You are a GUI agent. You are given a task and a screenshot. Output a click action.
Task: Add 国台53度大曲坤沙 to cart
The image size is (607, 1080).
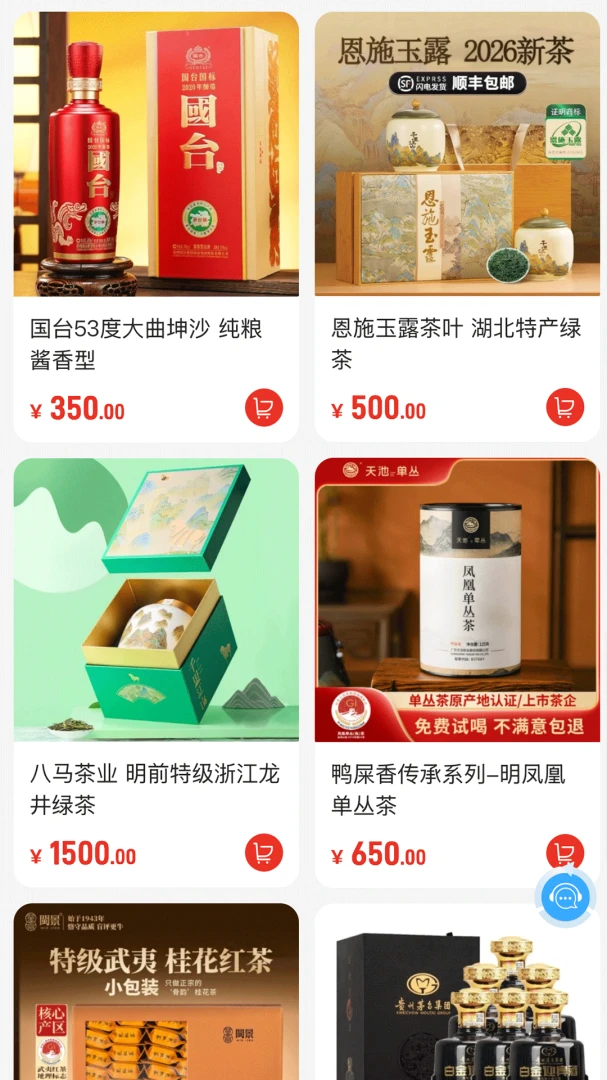(264, 407)
